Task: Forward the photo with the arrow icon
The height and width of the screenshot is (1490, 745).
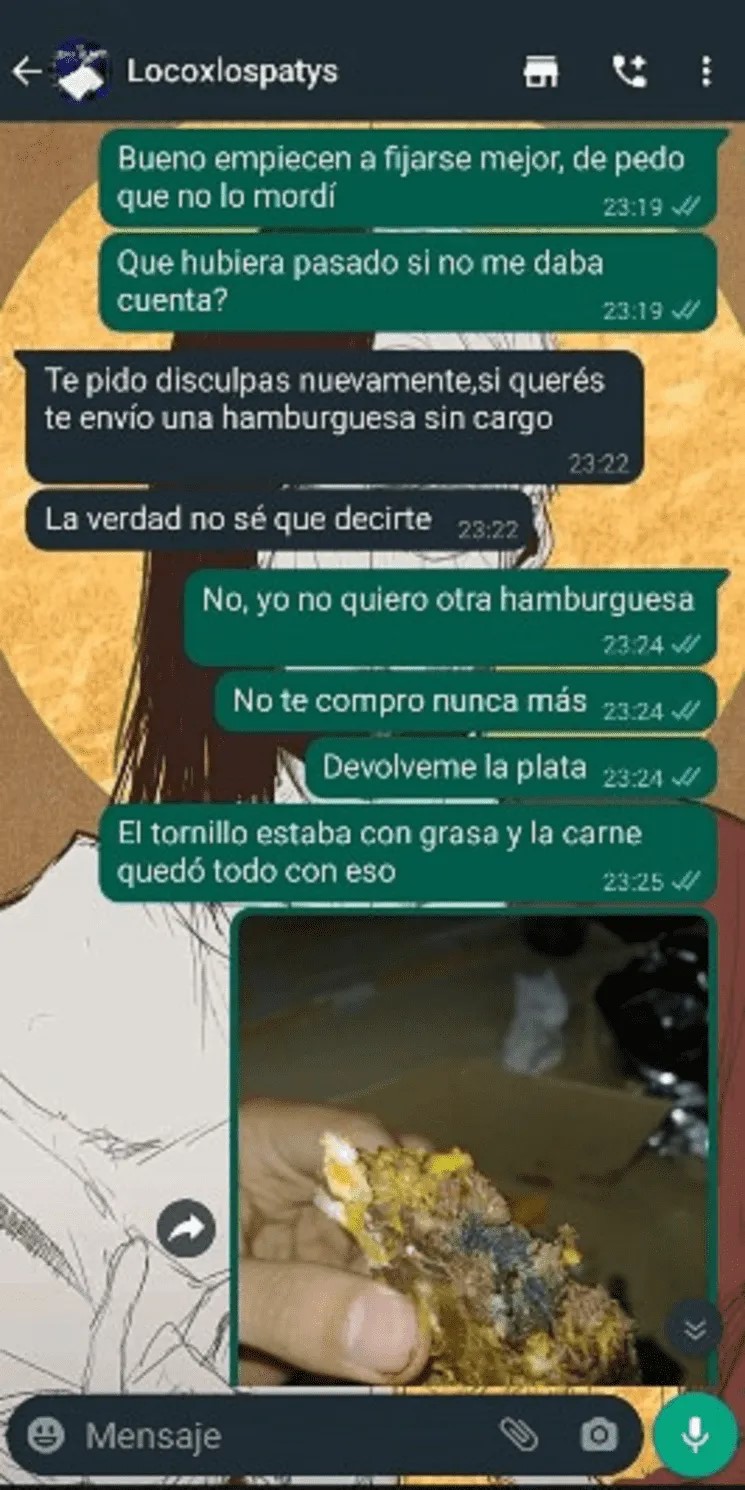Action: (x=186, y=1229)
